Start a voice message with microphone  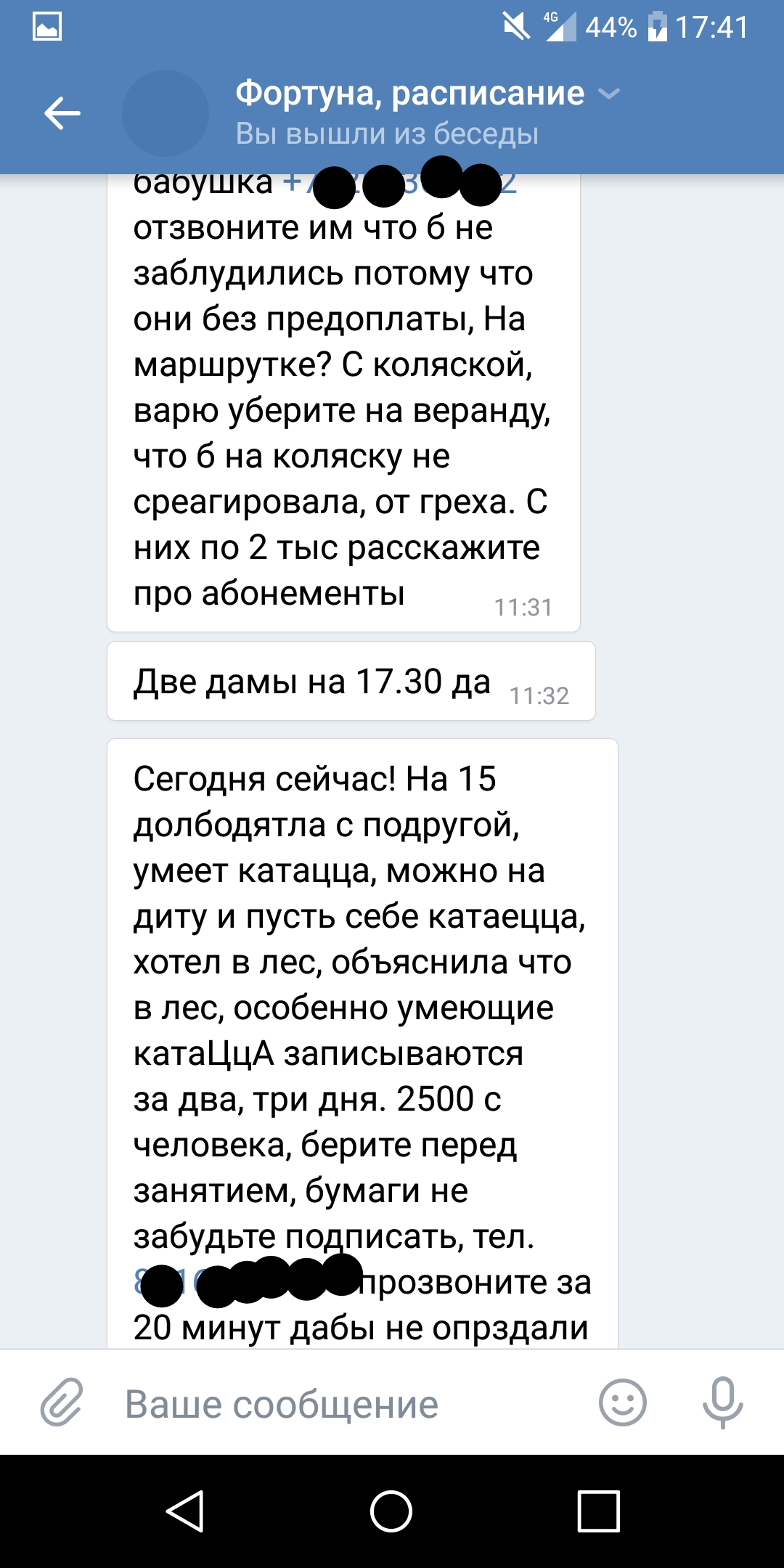coord(723,1402)
